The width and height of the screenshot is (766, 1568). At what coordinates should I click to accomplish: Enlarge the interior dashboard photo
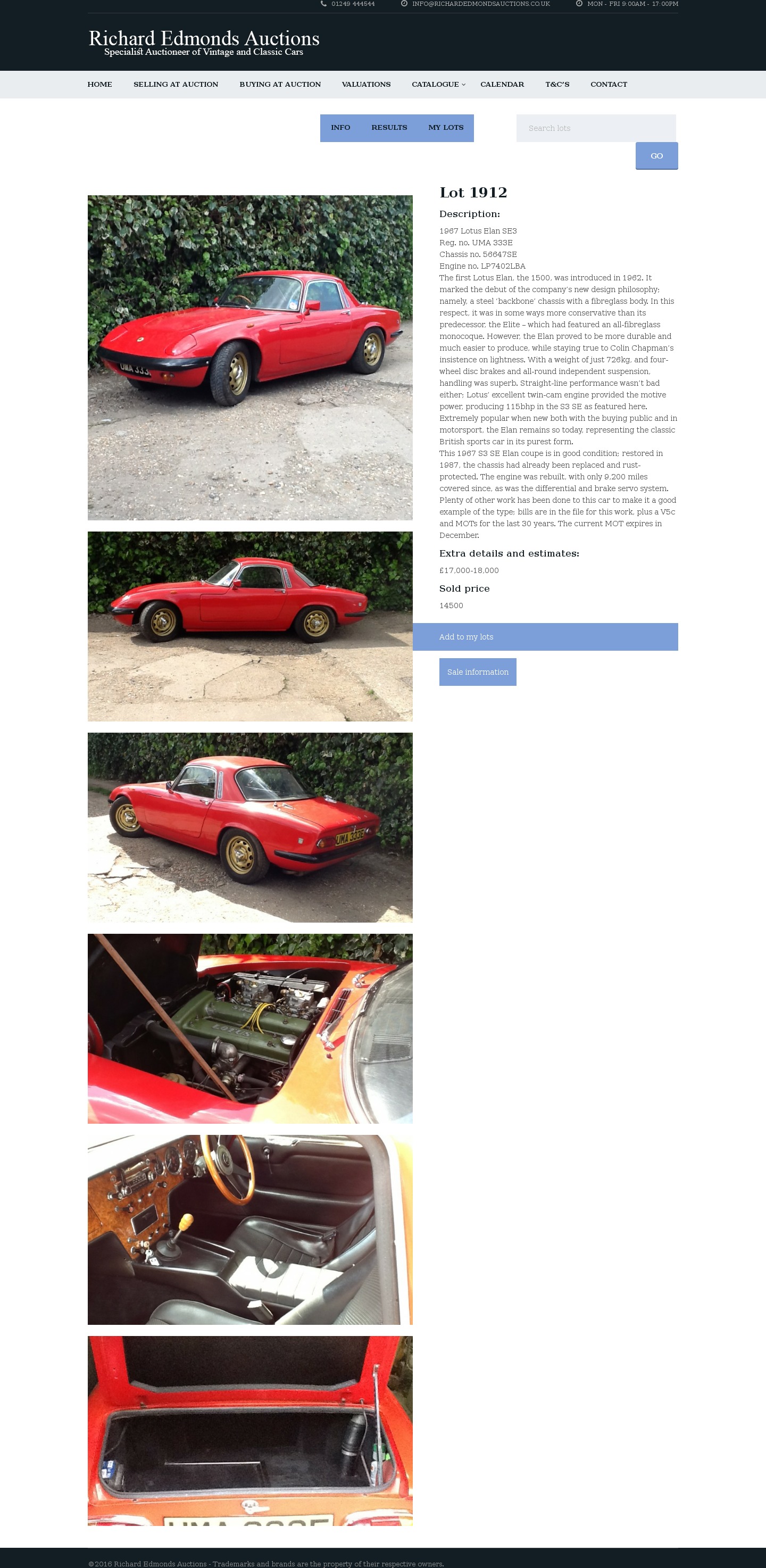click(250, 1230)
